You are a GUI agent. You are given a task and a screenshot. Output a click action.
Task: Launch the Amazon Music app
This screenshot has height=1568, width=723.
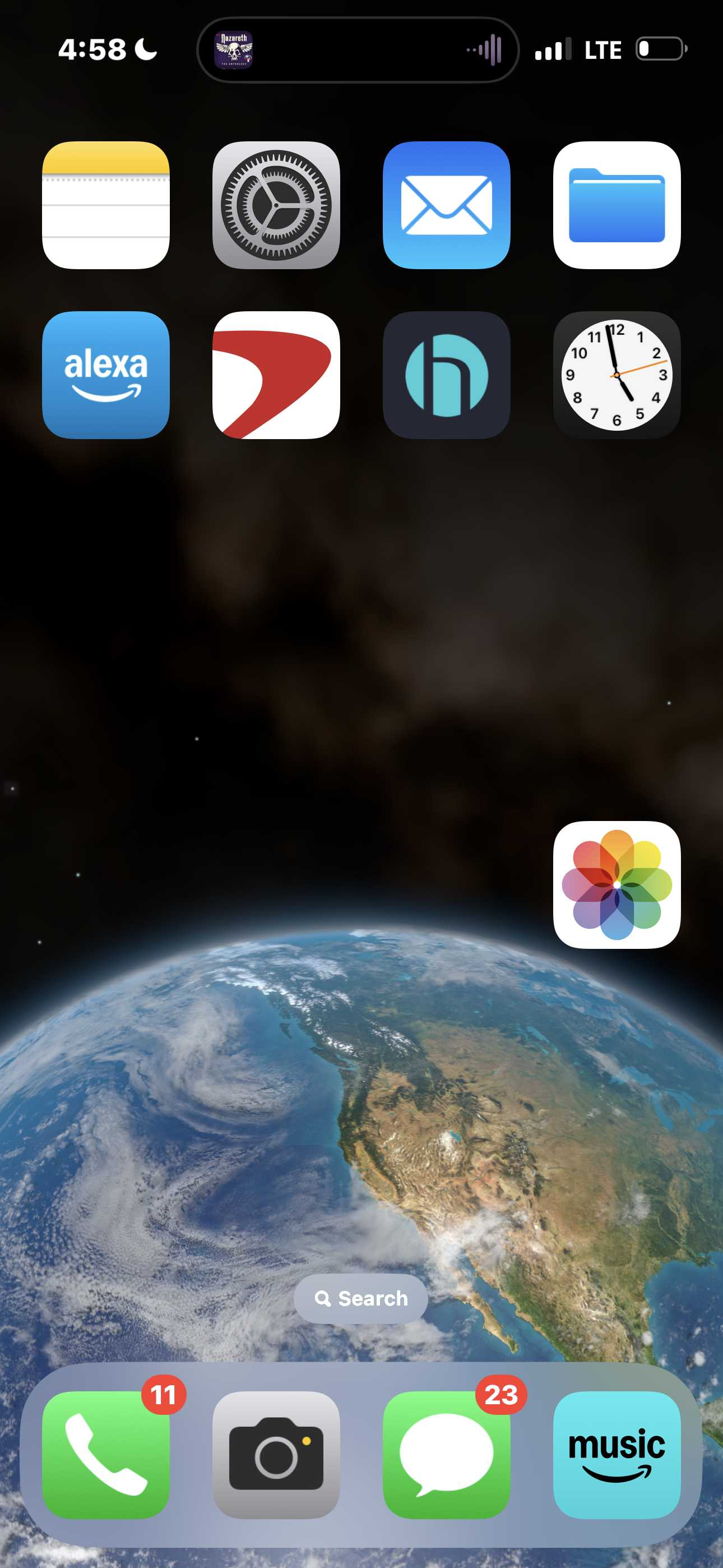click(x=617, y=1455)
